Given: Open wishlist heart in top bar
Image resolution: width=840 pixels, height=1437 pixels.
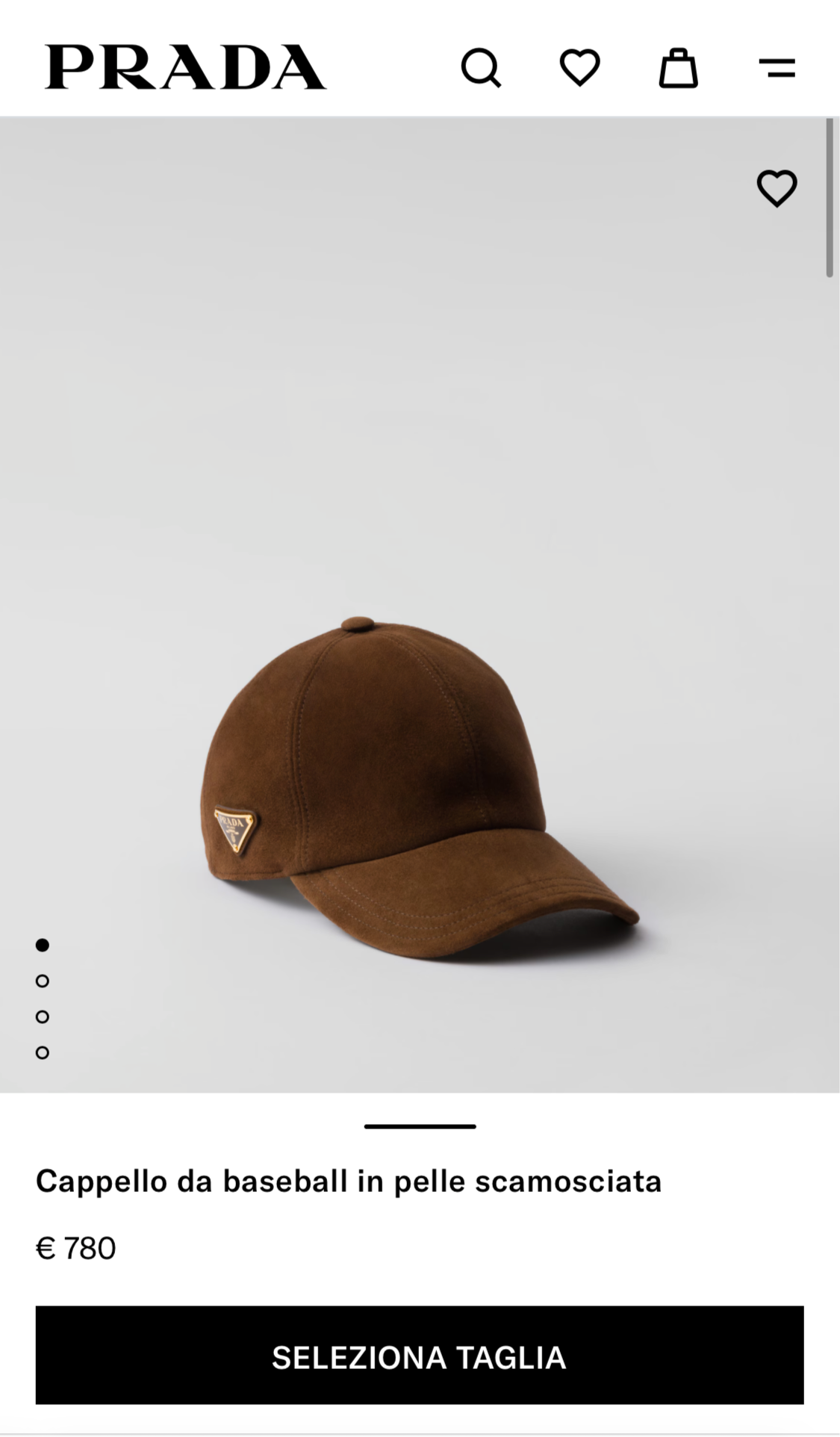Looking at the screenshot, I should [579, 68].
